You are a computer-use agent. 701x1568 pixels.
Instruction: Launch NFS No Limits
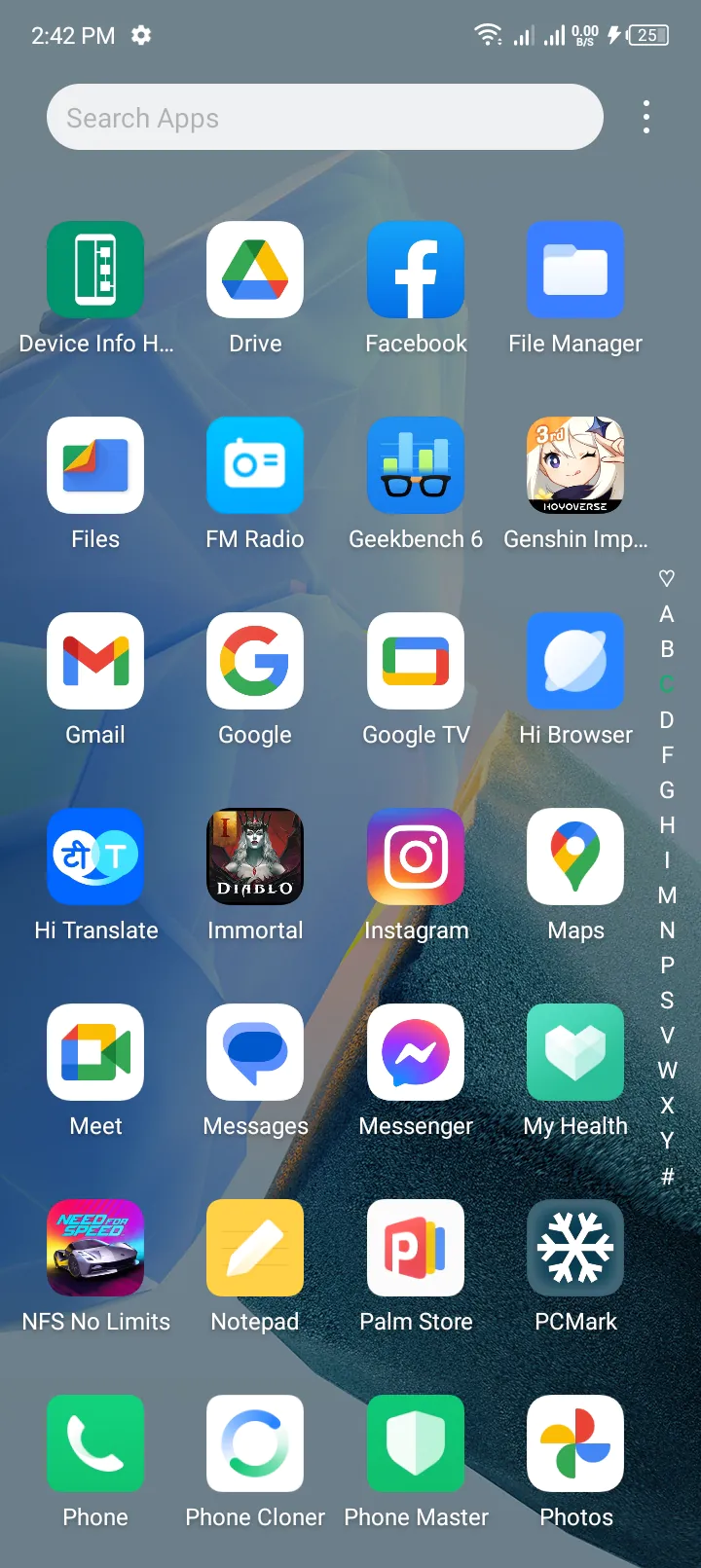tap(95, 1249)
